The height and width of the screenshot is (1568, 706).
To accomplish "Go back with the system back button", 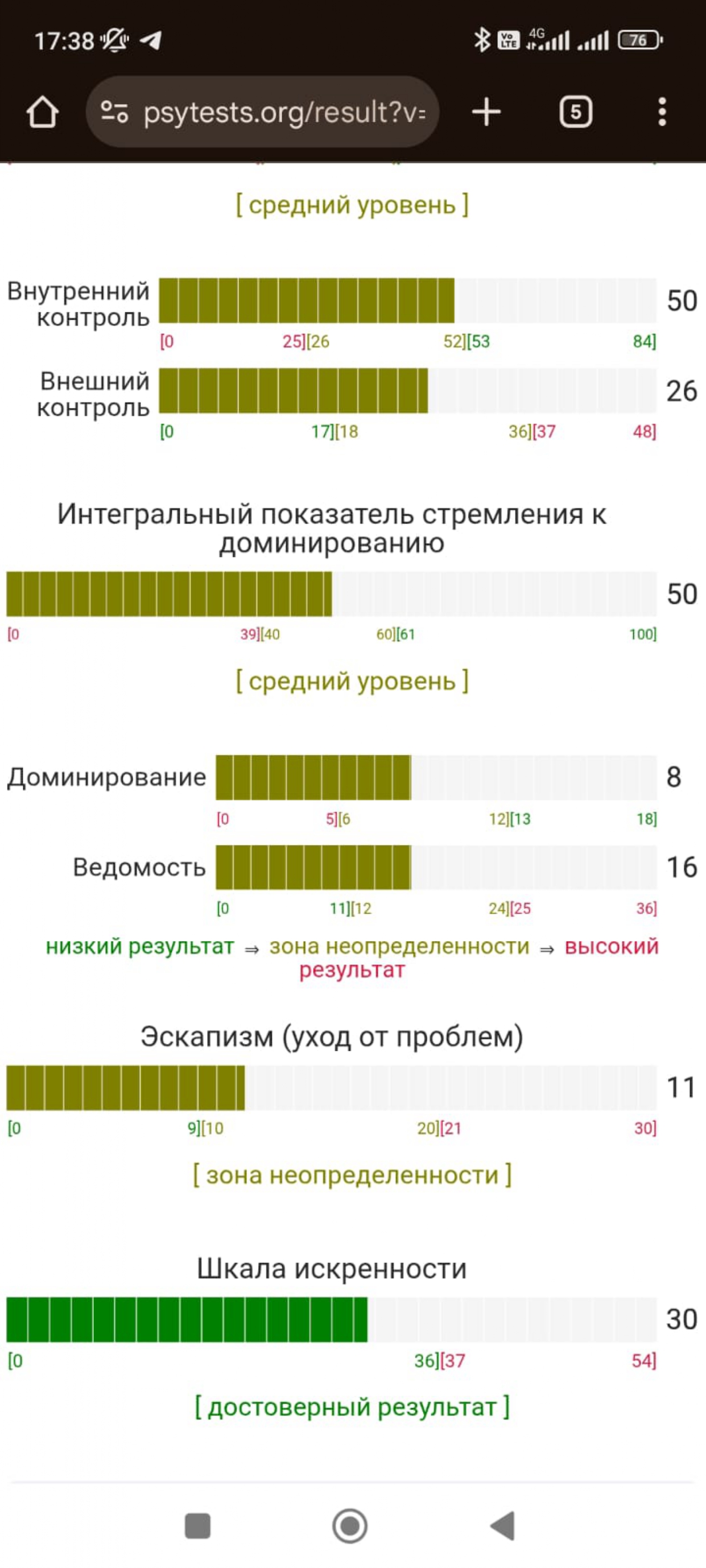I will coord(503,1525).
